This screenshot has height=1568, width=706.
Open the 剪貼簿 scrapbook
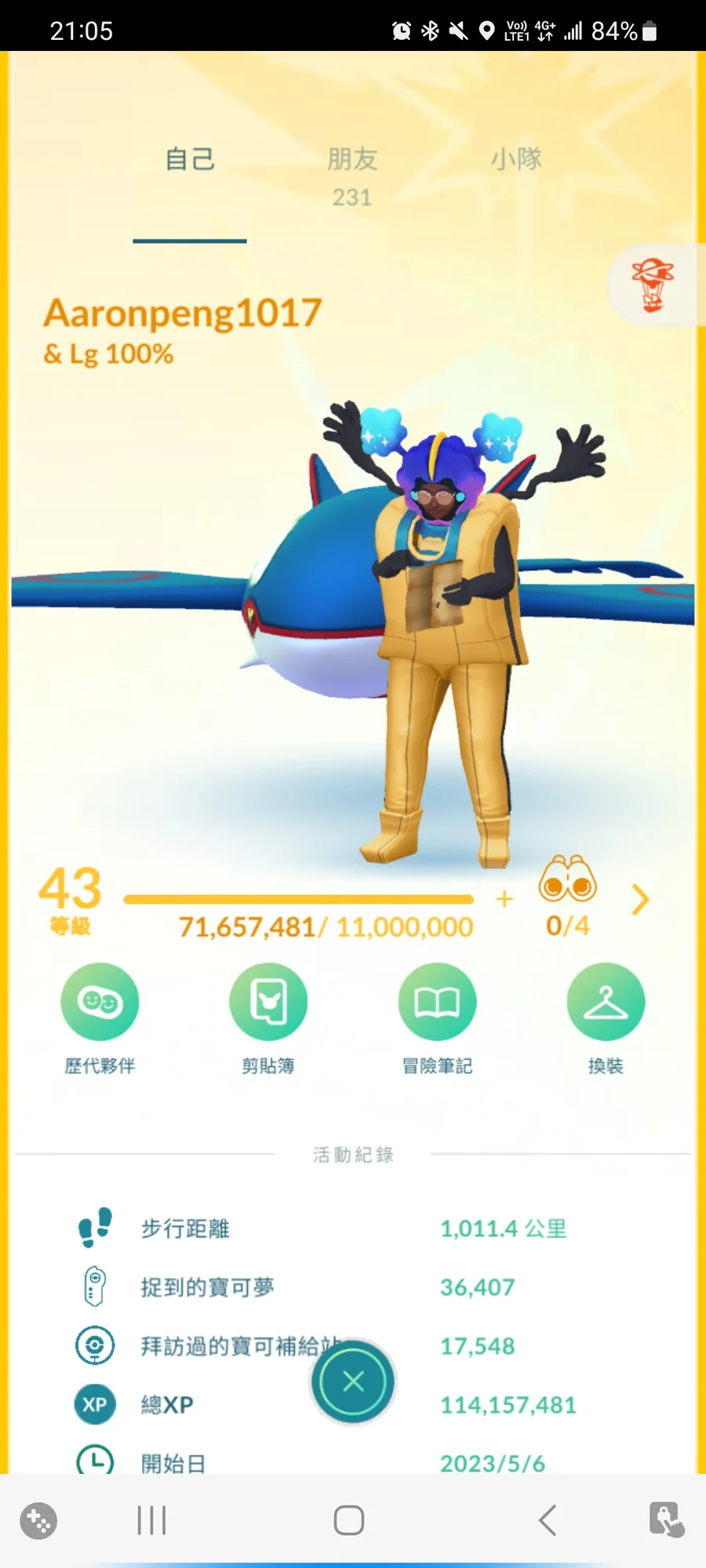(x=268, y=1003)
